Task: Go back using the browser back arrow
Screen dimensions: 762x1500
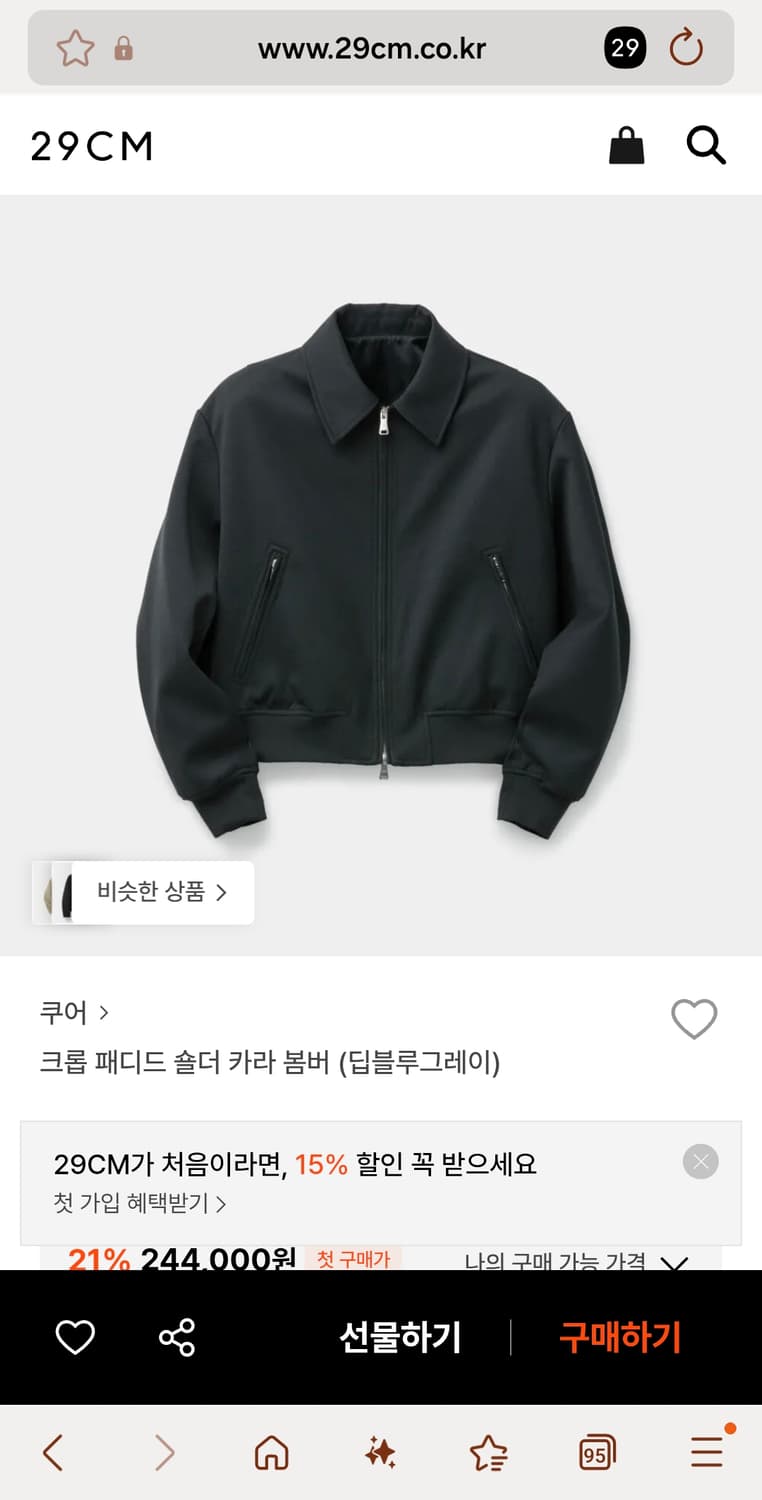Action: [x=53, y=1451]
